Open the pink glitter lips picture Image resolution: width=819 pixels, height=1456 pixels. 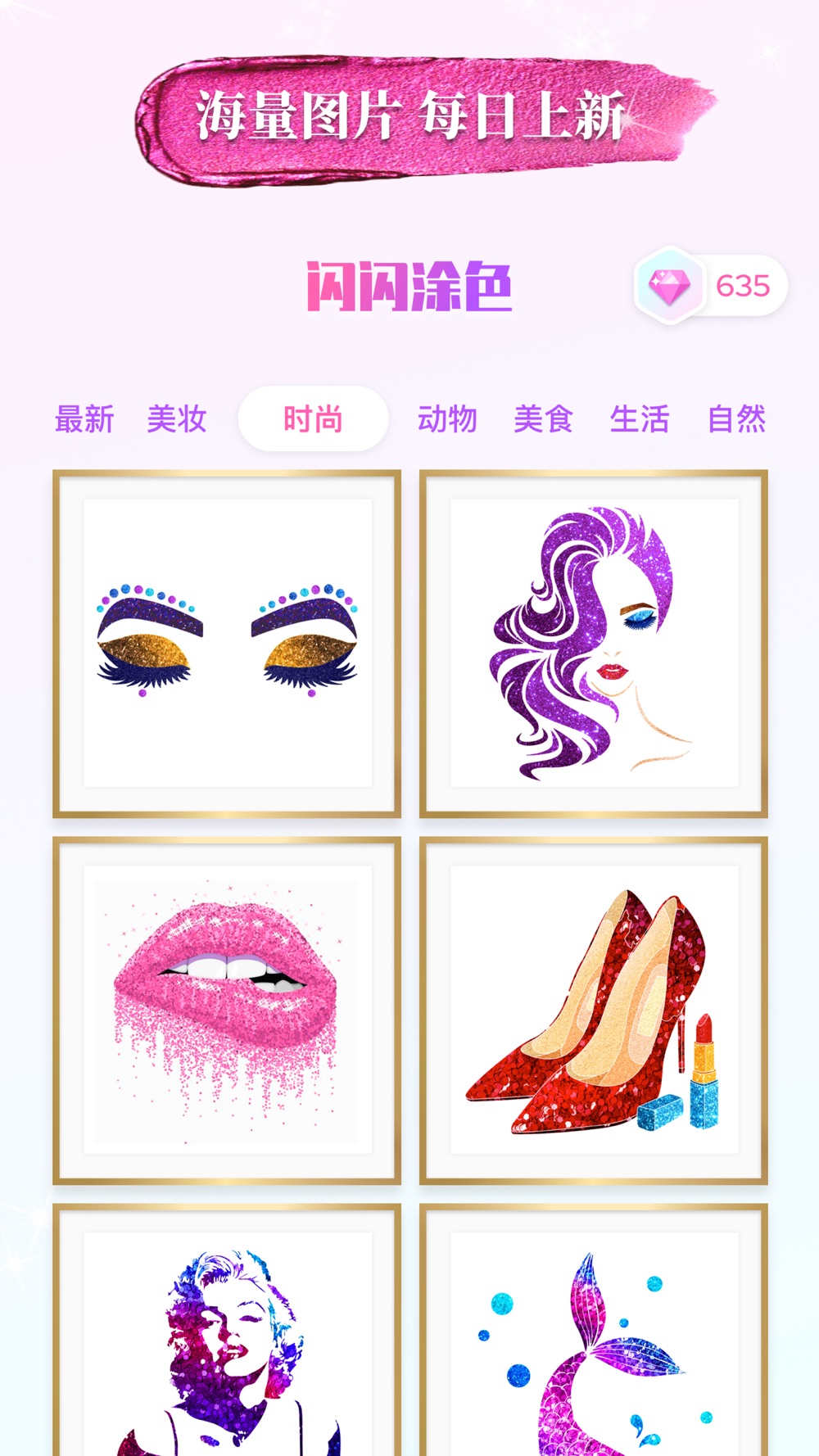227,1011
